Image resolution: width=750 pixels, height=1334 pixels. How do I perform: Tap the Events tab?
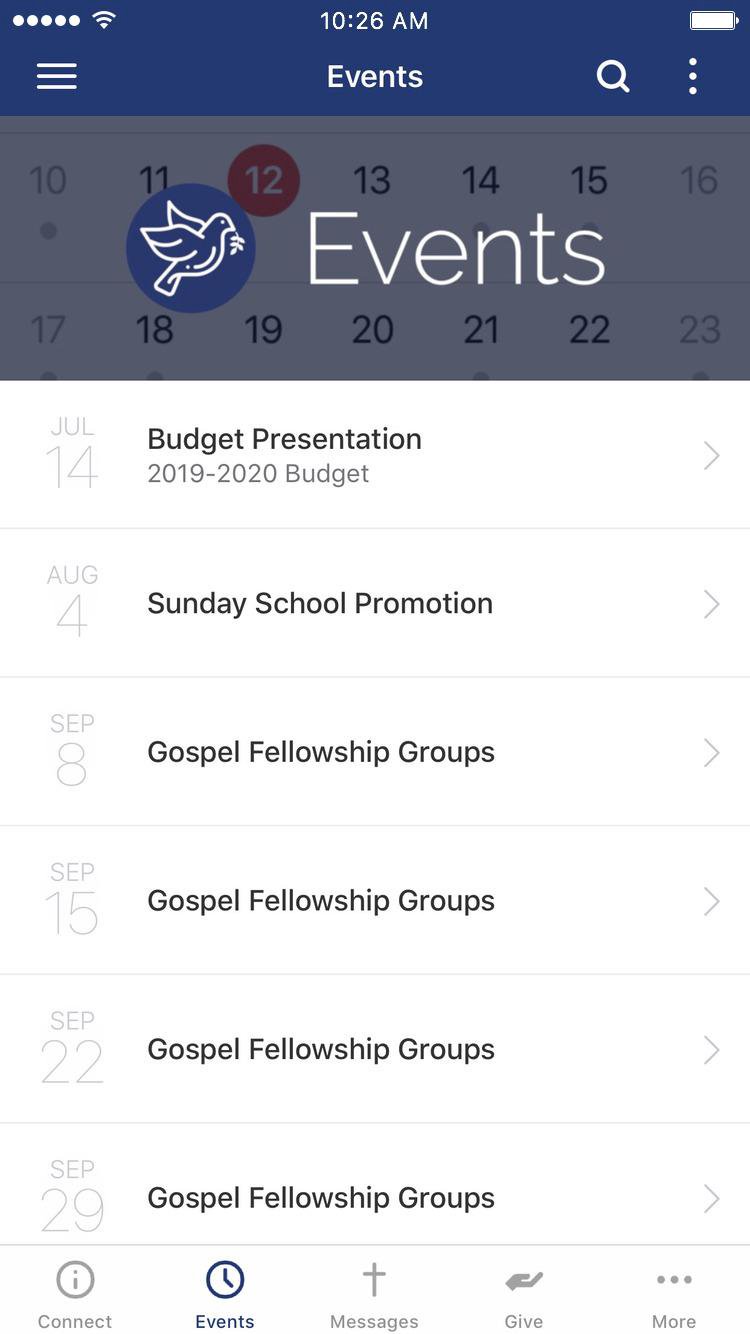pyautogui.click(x=225, y=1294)
